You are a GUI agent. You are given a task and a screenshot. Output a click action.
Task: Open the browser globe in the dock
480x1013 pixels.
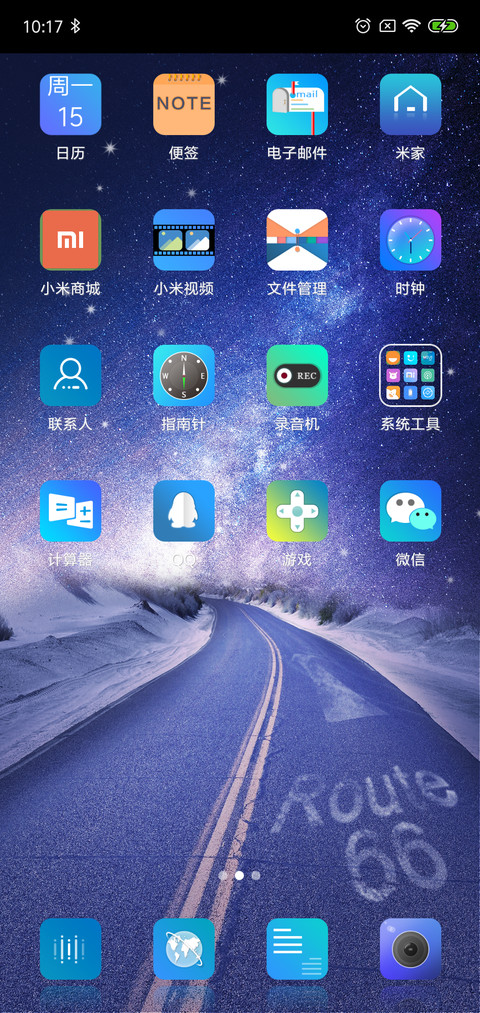point(183,949)
